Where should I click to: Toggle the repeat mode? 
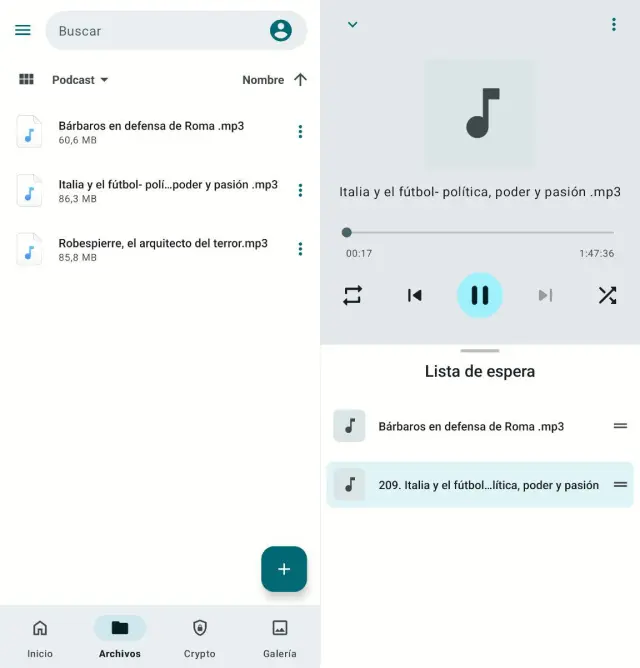tap(352, 295)
